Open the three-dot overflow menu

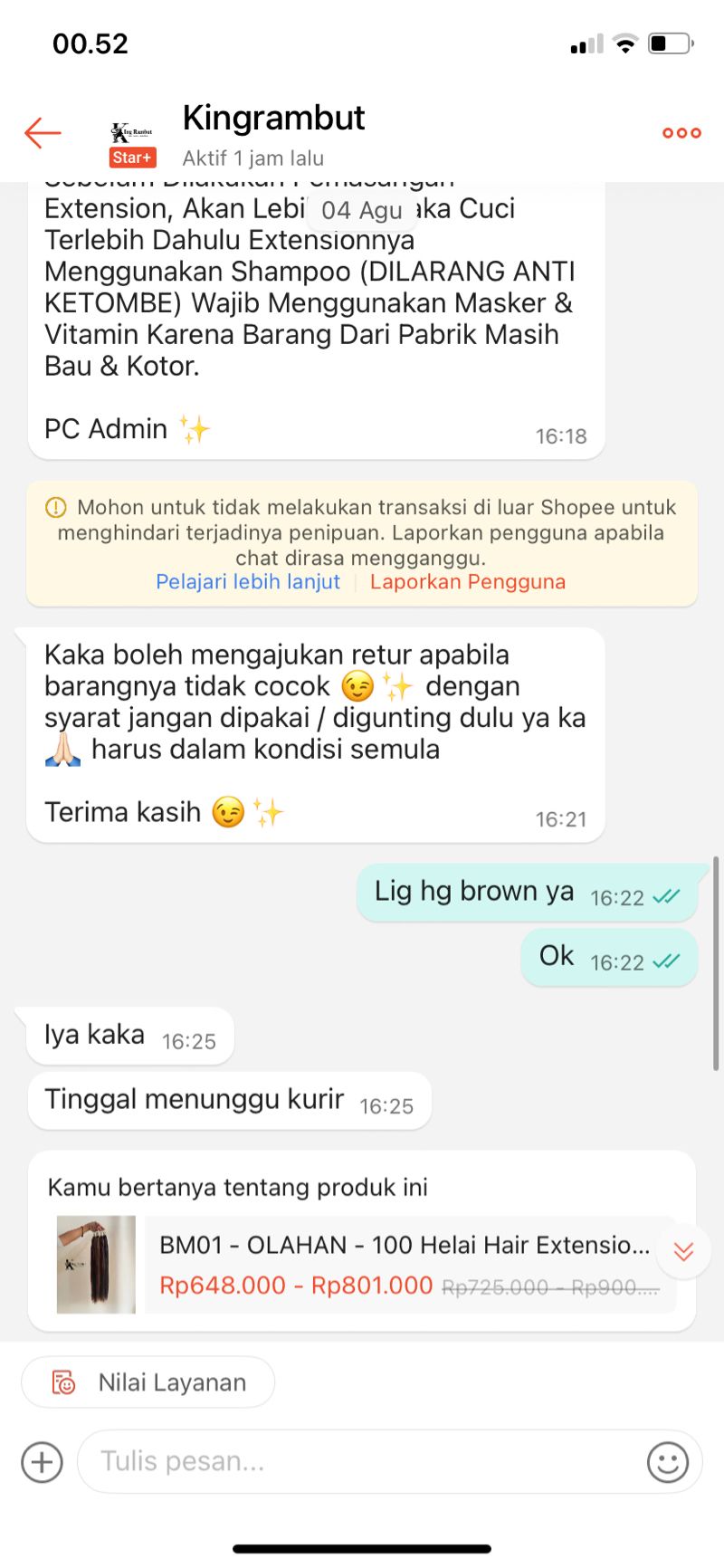(x=681, y=133)
